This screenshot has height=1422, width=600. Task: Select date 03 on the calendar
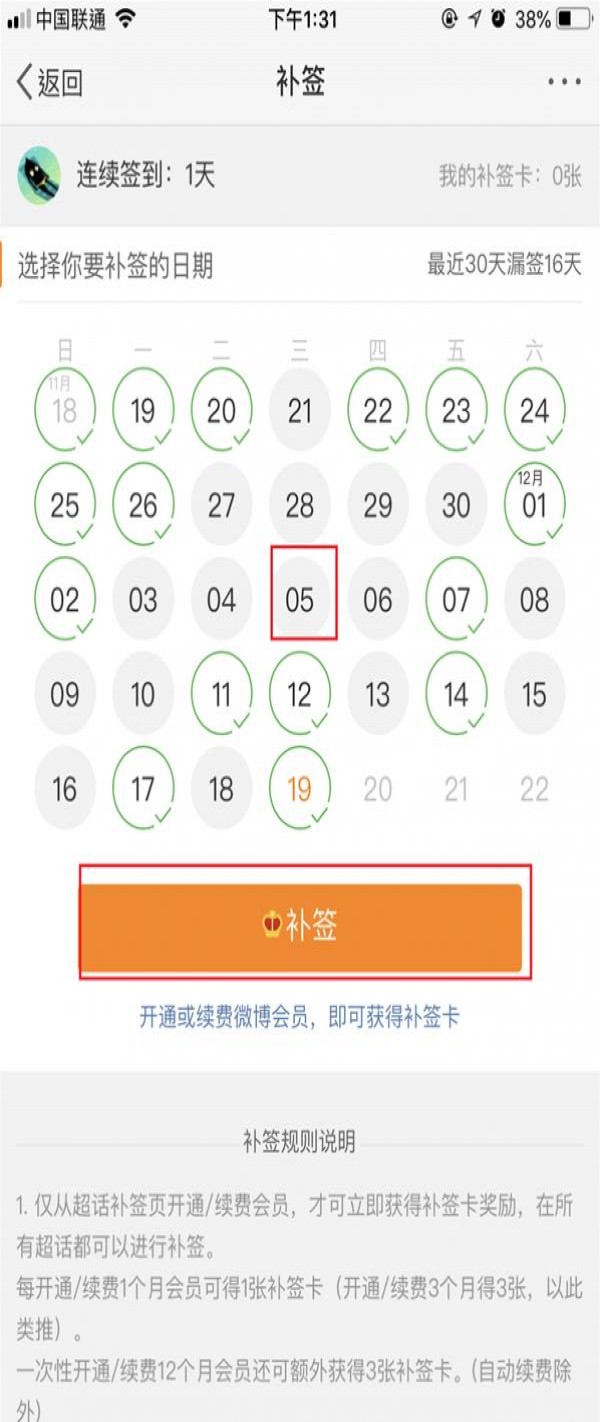click(143, 600)
